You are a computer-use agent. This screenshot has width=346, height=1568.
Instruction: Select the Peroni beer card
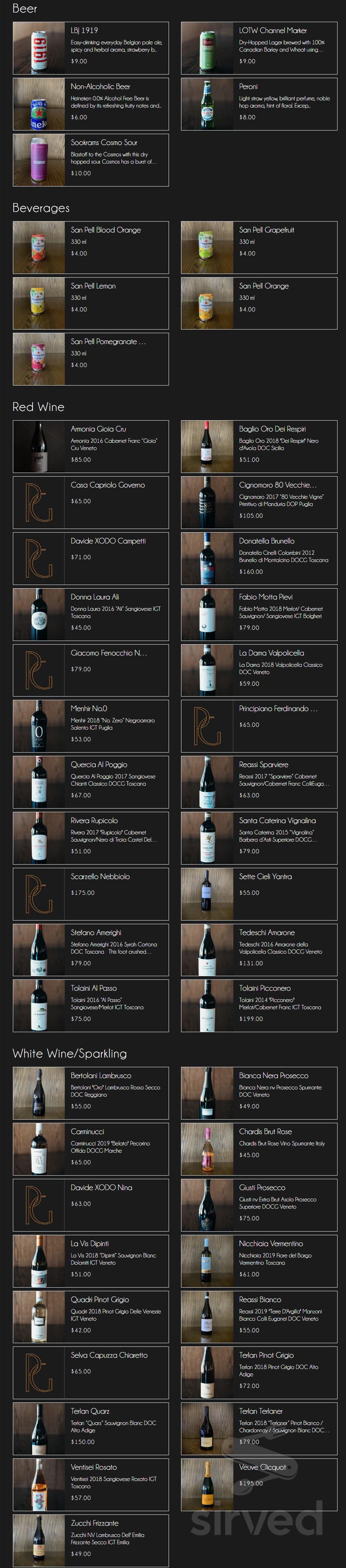coord(259,104)
